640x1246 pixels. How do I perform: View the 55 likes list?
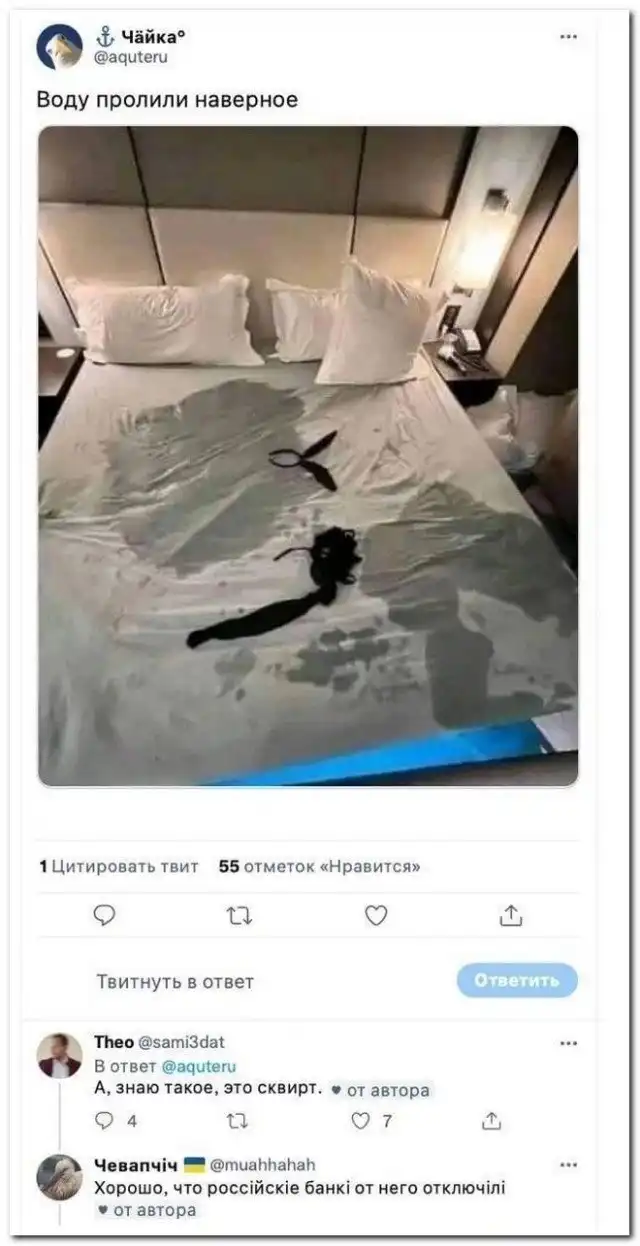319,866
